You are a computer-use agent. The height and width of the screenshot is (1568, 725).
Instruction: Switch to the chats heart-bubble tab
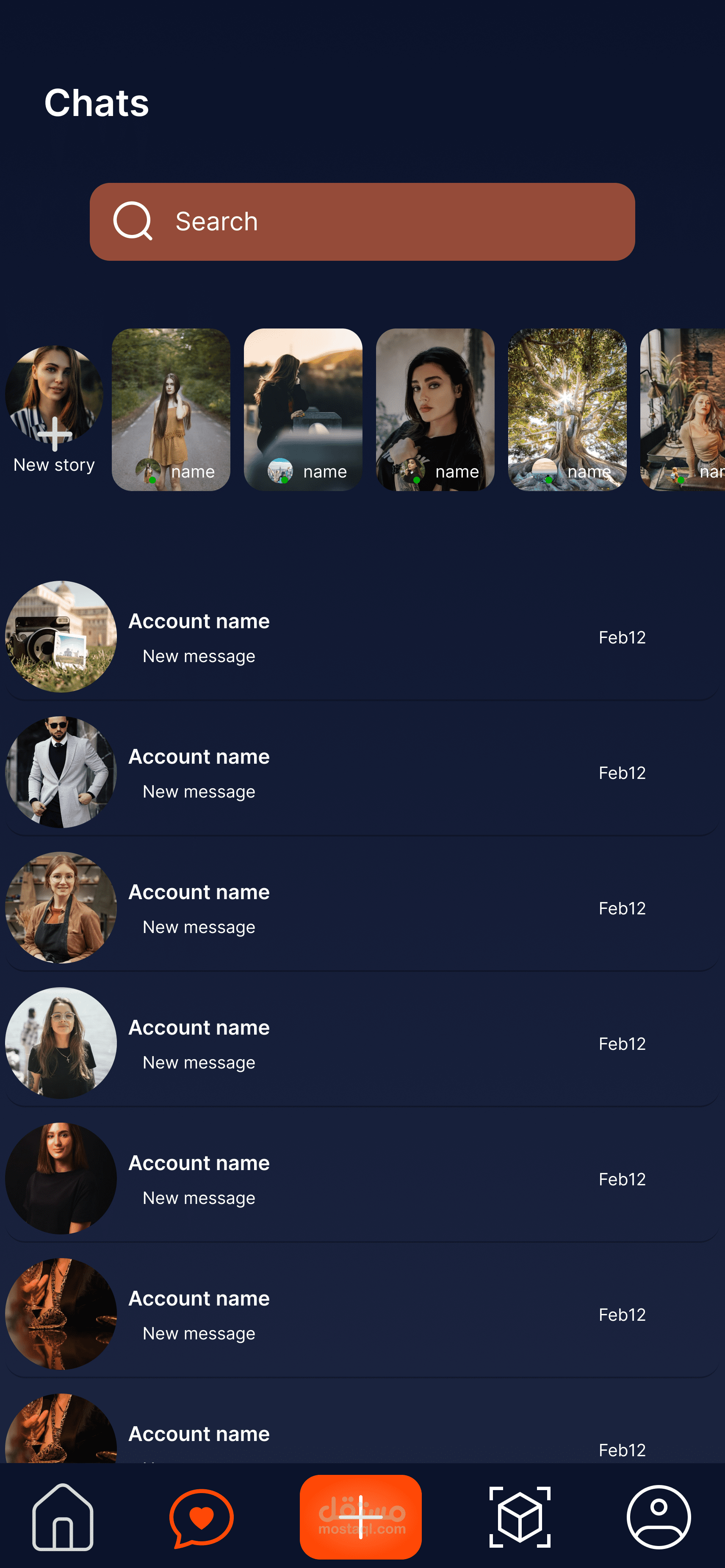(201, 1517)
